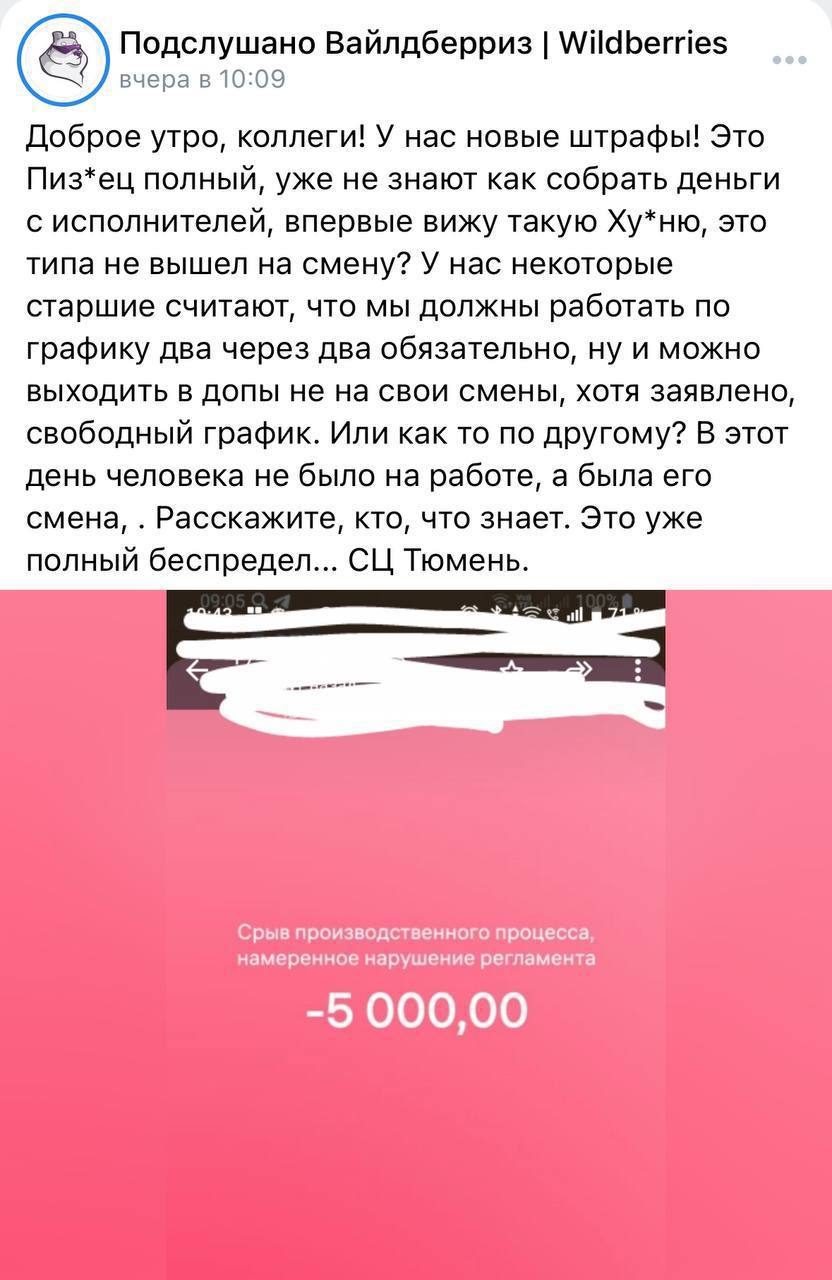Open the post's three-dot overflow menu
This screenshot has height=1280, width=832.
[x=788, y=60]
